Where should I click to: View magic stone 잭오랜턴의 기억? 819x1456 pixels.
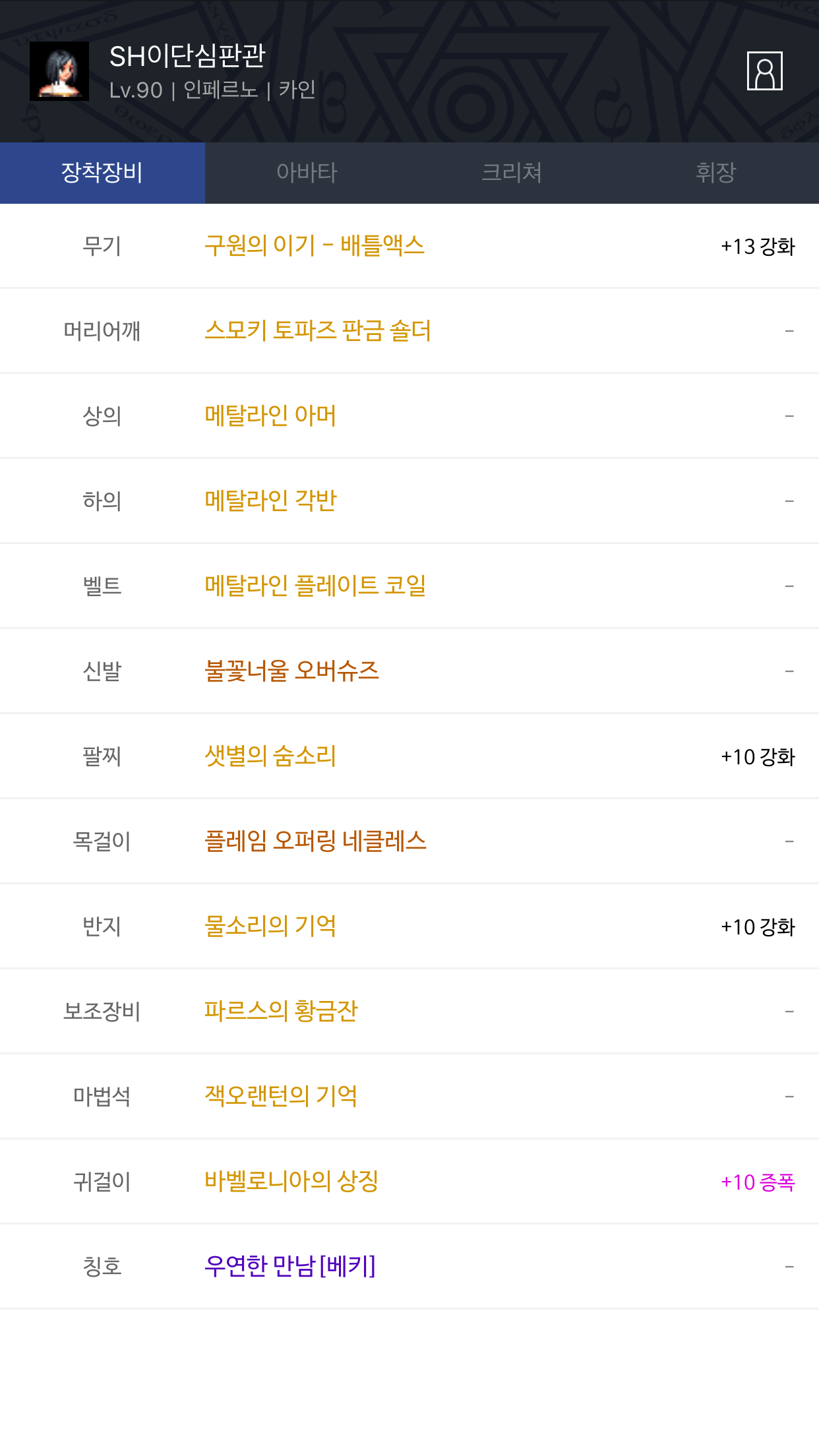(x=281, y=1096)
